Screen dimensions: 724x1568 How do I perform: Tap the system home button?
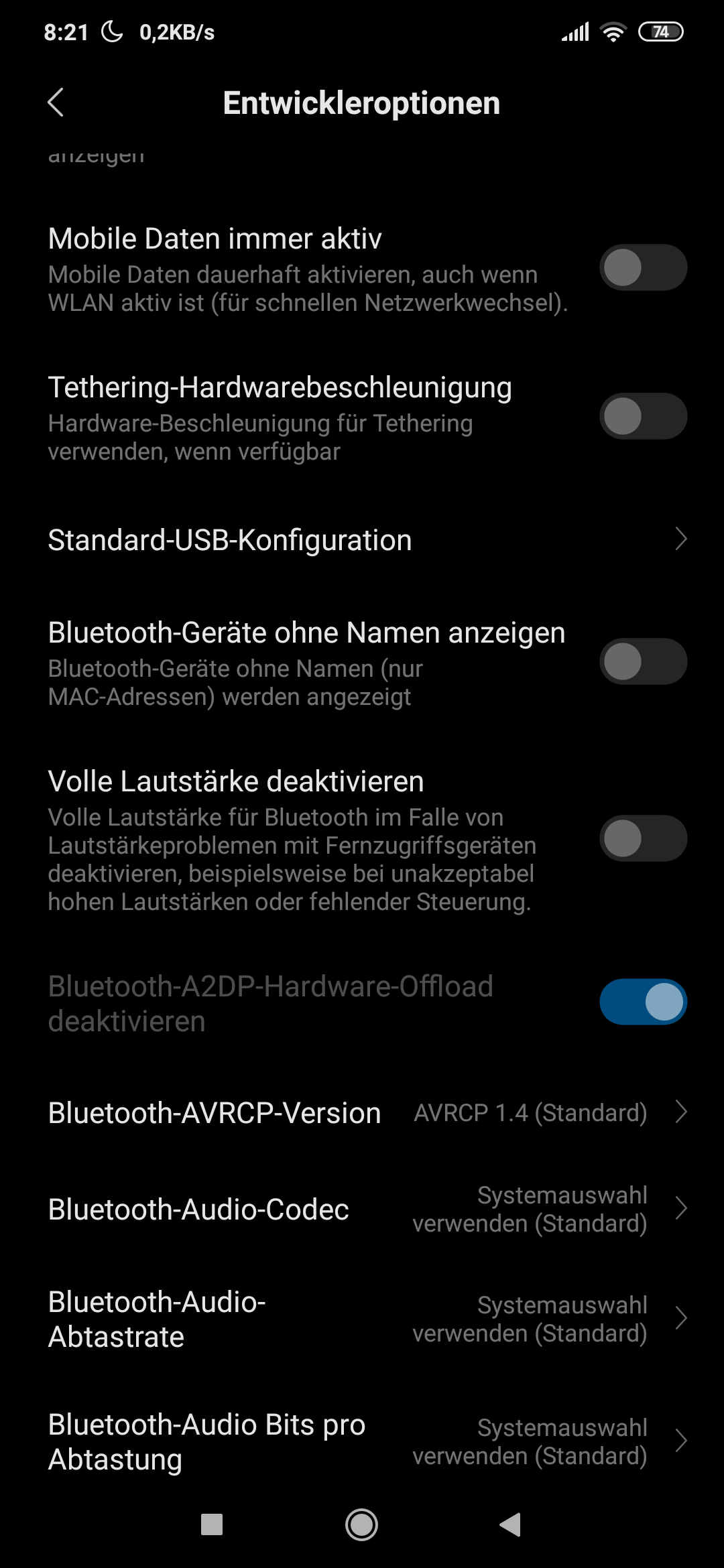pos(361,1525)
